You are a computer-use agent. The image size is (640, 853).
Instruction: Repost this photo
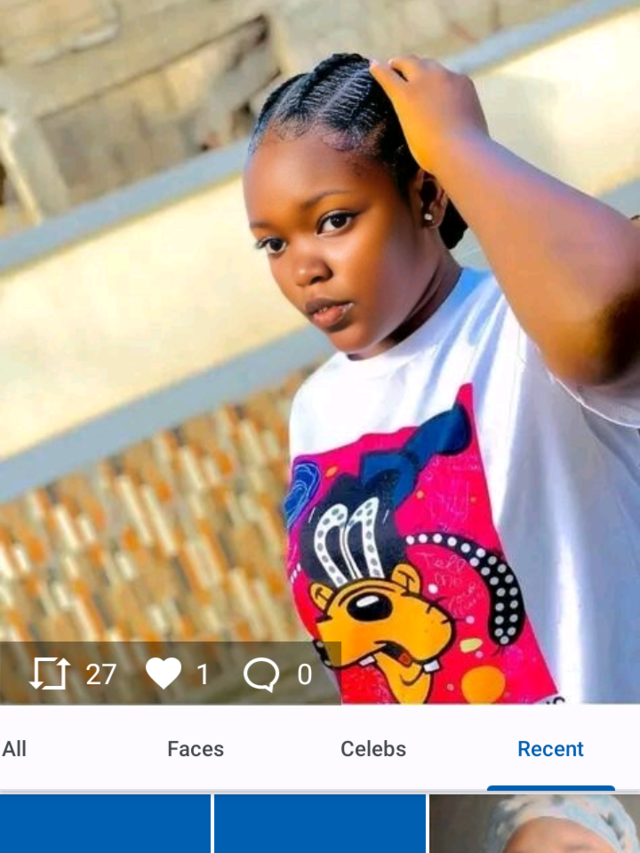pos(50,674)
